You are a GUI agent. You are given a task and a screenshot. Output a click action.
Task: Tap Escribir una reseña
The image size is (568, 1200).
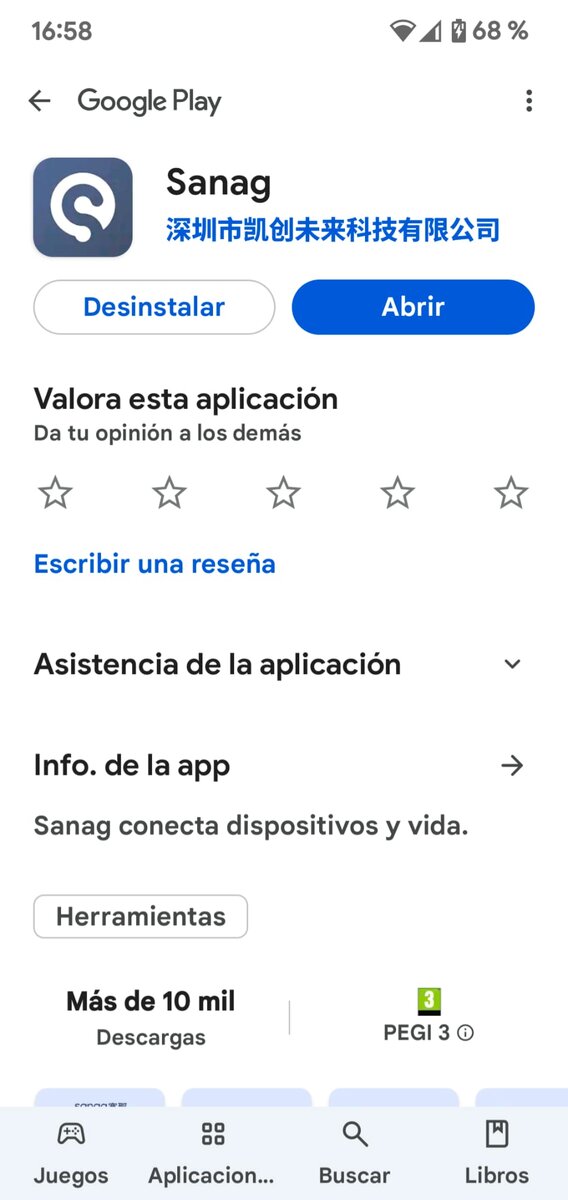155,564
